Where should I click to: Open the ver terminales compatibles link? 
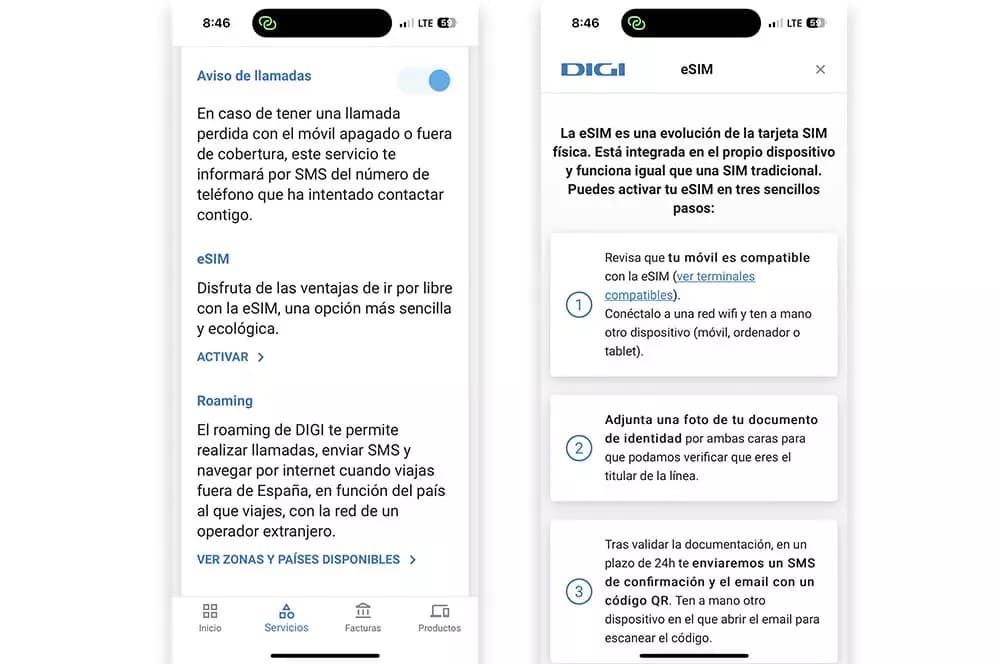tap(714, 277)
